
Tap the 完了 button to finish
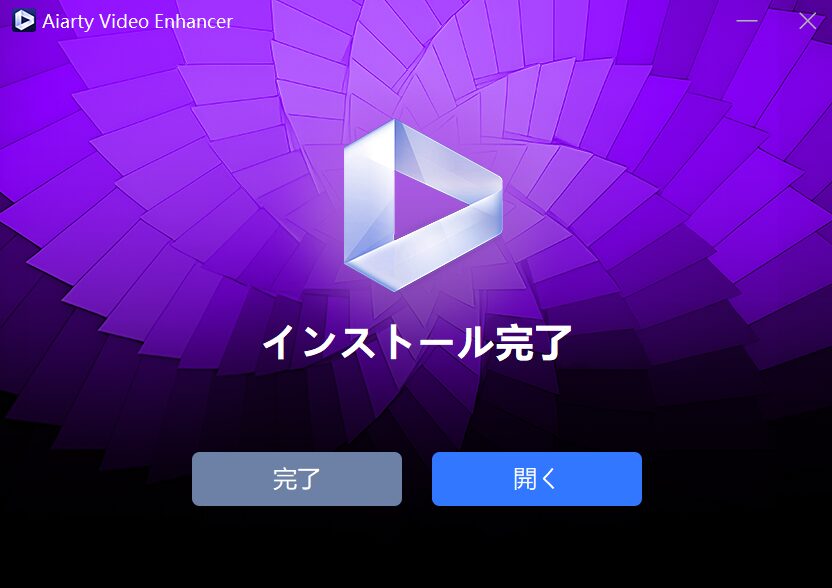click(296, 479)
